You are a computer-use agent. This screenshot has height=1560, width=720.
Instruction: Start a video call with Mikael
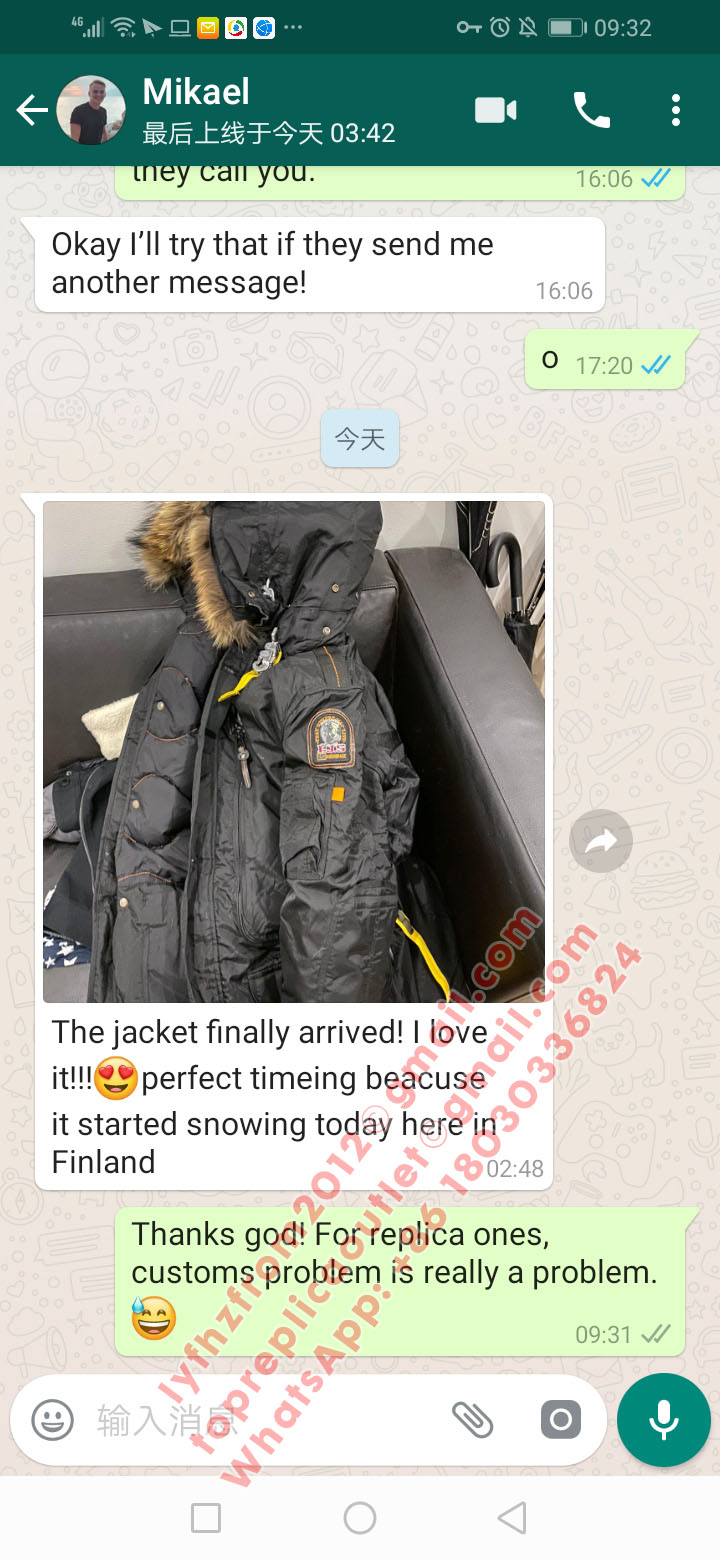tap(495, 110)
